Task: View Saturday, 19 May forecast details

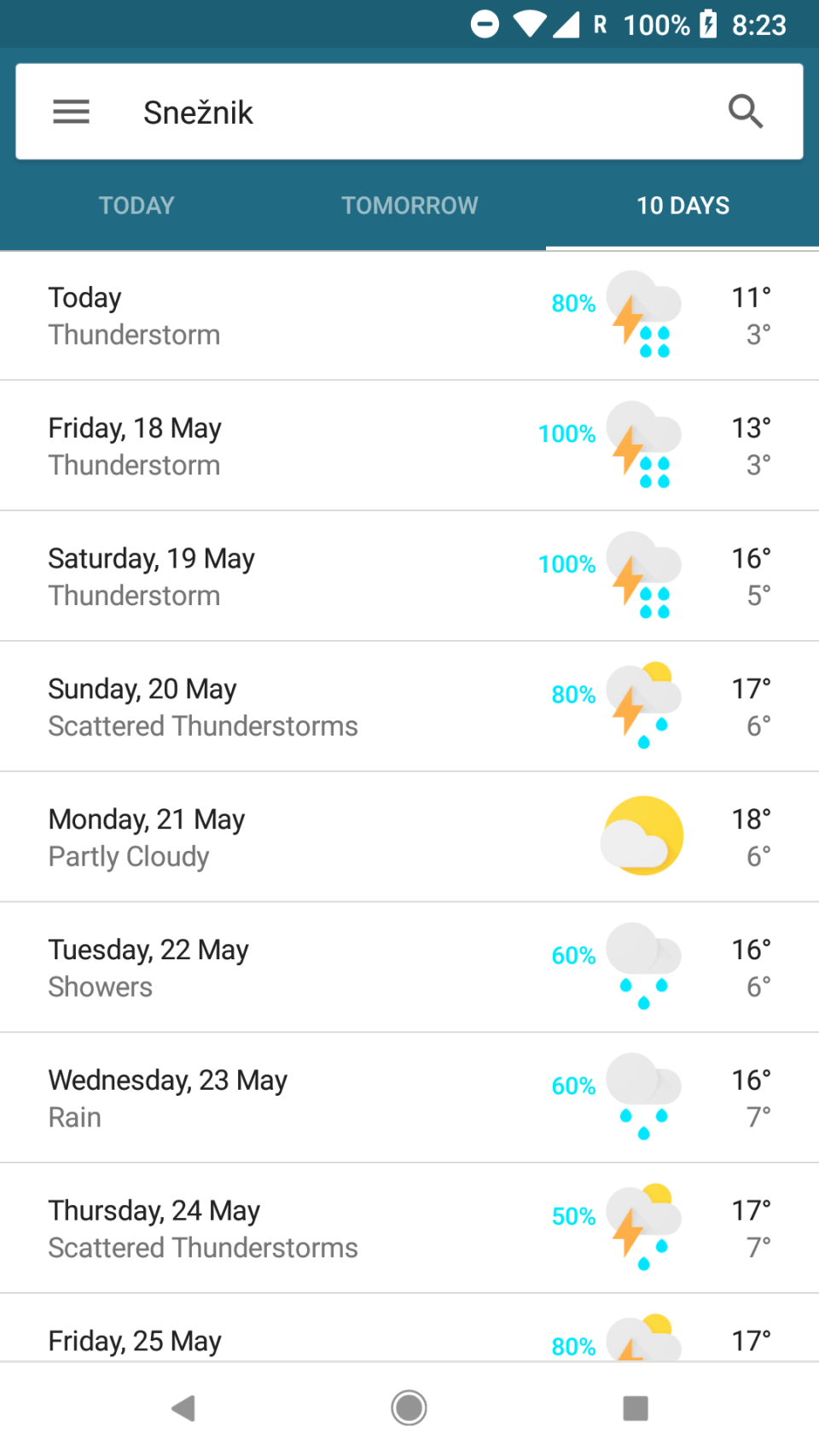Action: pyautogui.click(x=409, y=576)
